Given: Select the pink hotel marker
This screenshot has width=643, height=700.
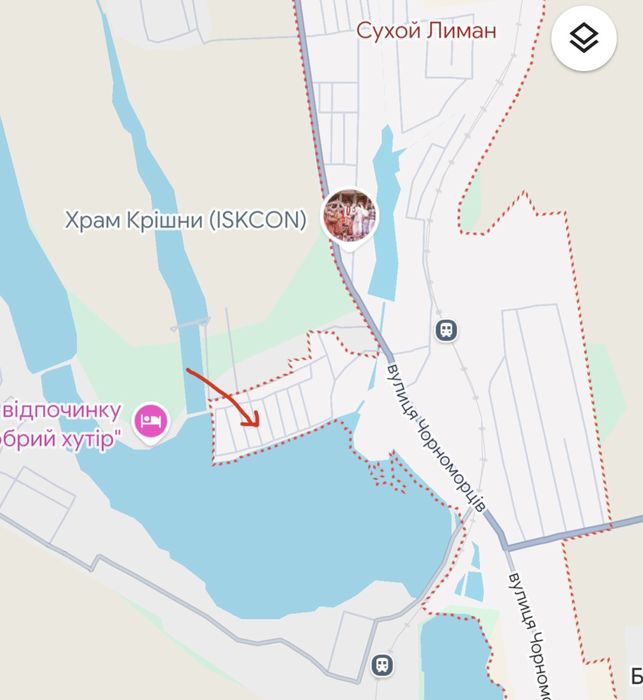Looking at the screenshot, I should tap(151, 420).
